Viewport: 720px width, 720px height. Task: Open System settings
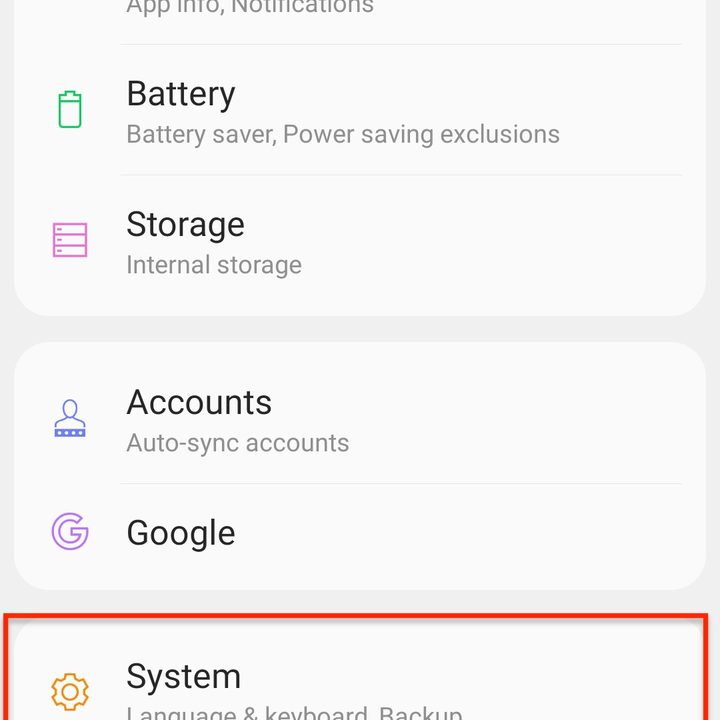pyautogui.click(x=342, y=686)
